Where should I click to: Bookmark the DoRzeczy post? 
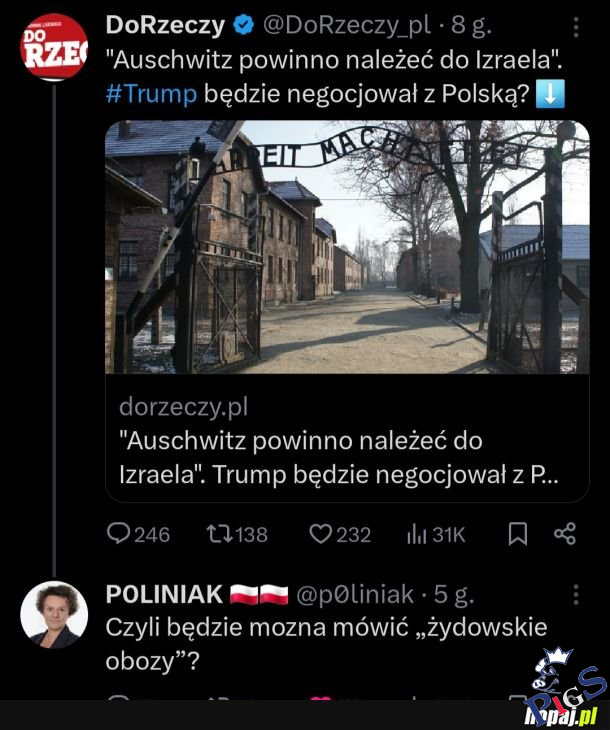(x=517, y=534)
